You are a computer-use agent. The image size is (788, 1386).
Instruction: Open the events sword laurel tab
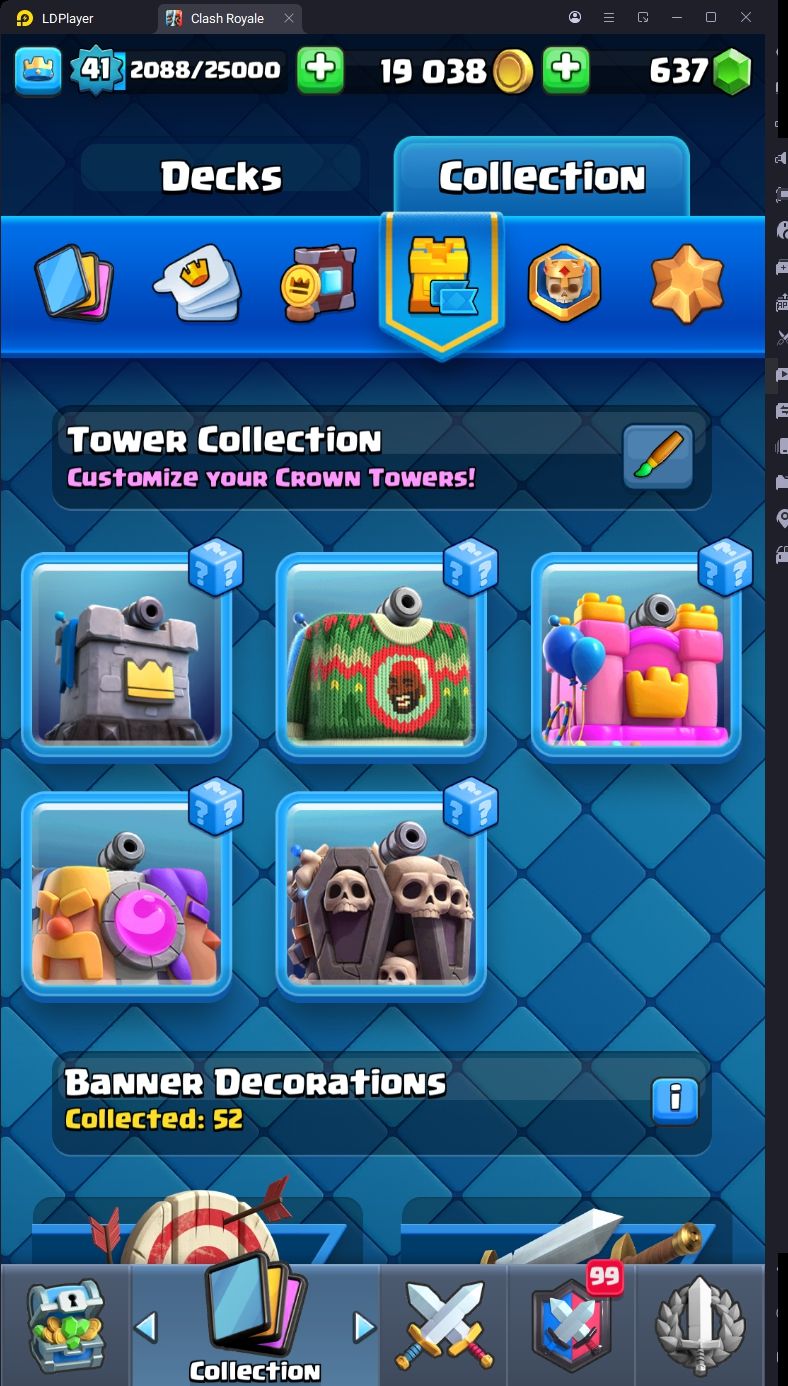(x=700, y=1325)
